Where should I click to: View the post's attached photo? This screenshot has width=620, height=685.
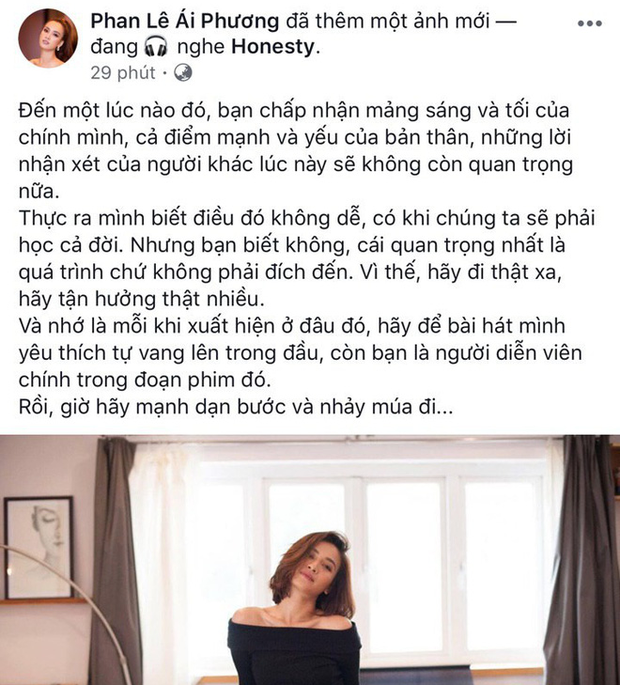[x=310, y=560]
